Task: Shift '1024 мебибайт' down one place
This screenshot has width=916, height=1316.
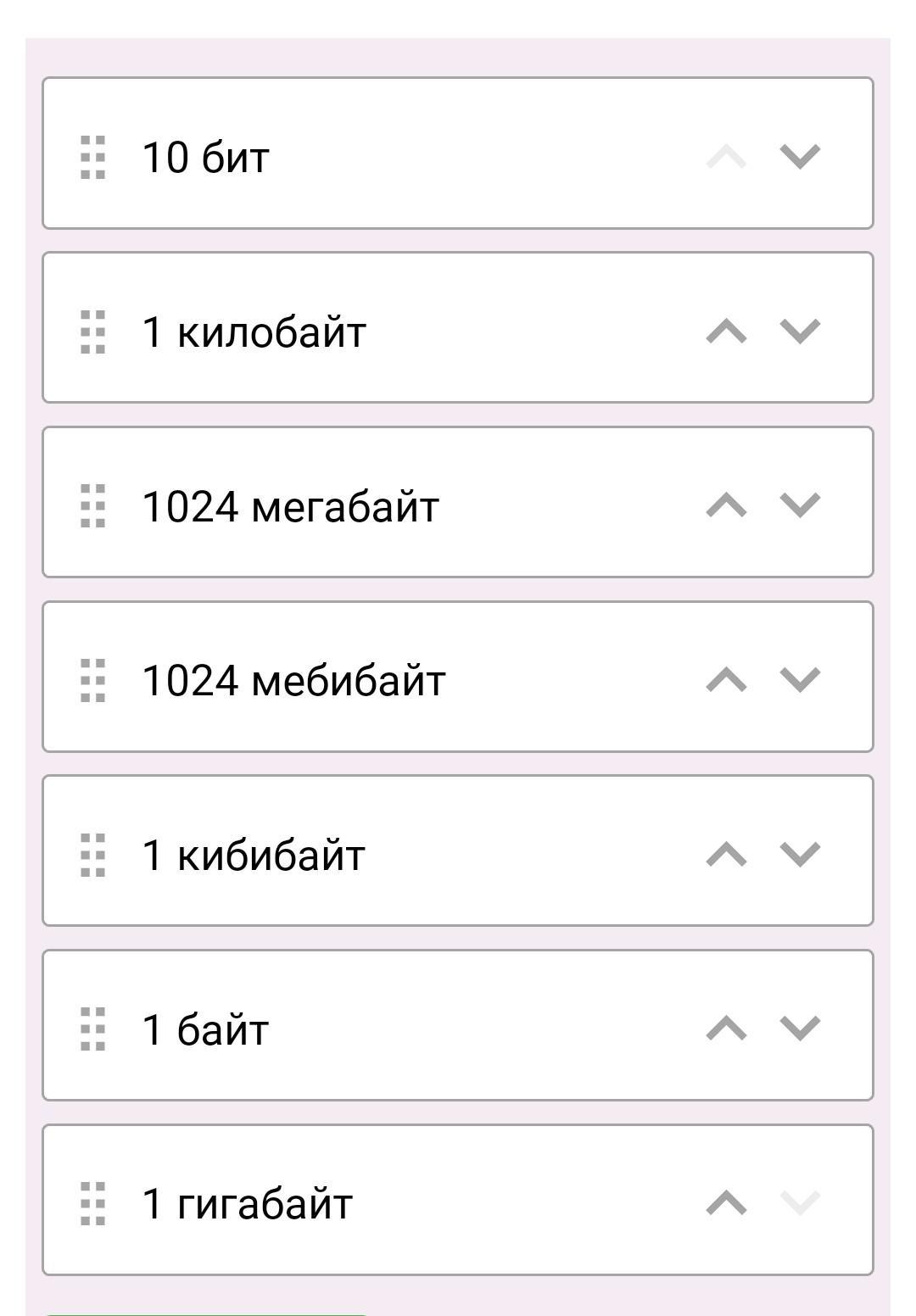Action: (x=800, y=680)
